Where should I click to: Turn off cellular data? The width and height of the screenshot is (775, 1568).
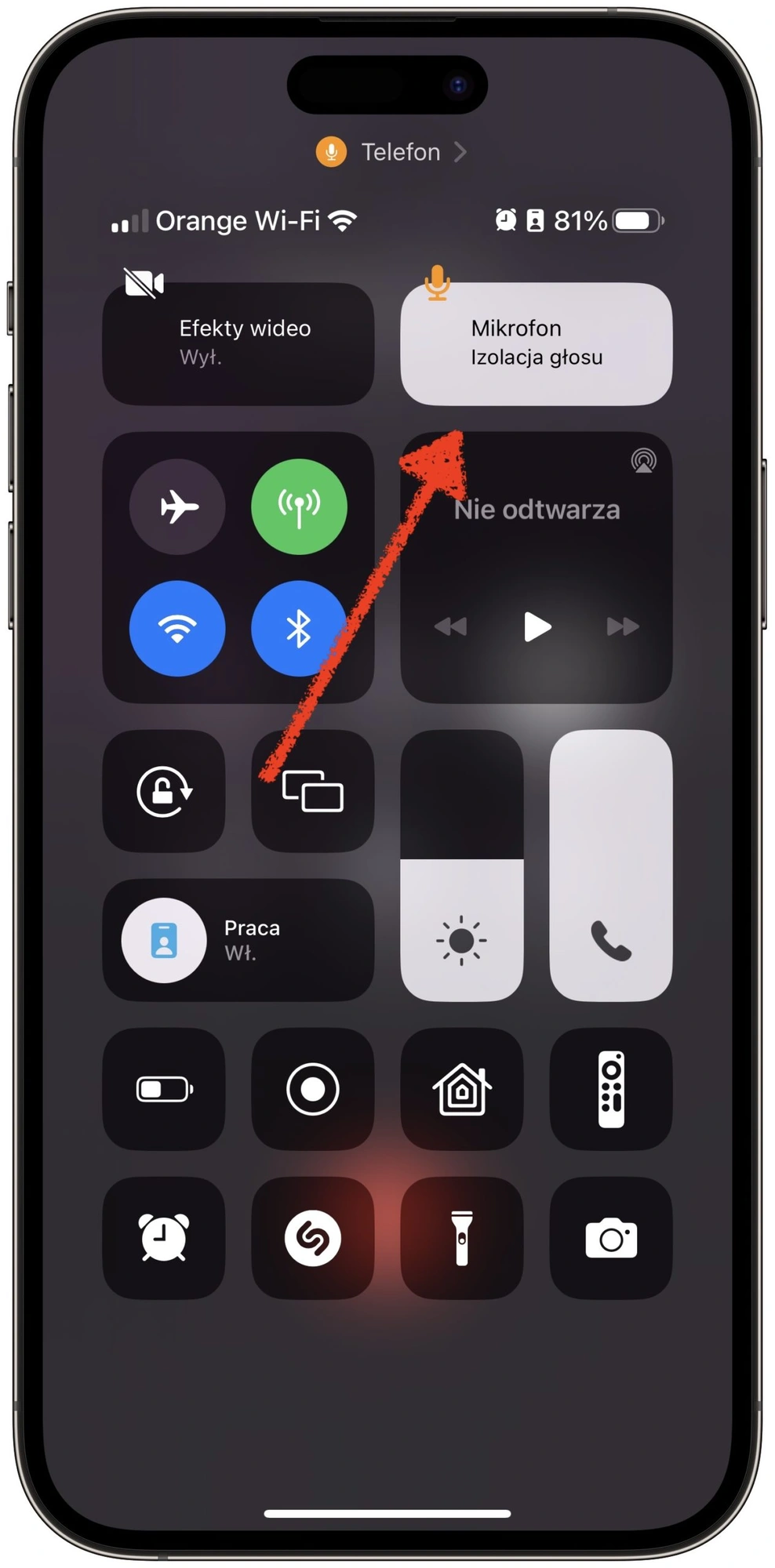point(299,506)
